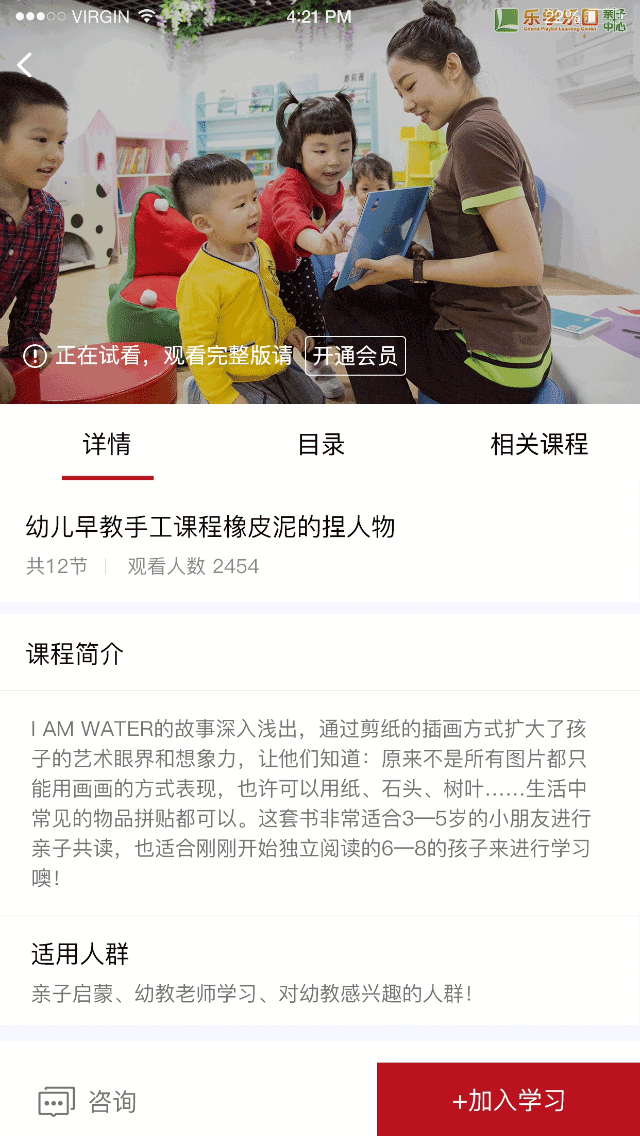The image size is (640, 1136).
Task: Select the 详情 tab
Action: click(107, 445)
